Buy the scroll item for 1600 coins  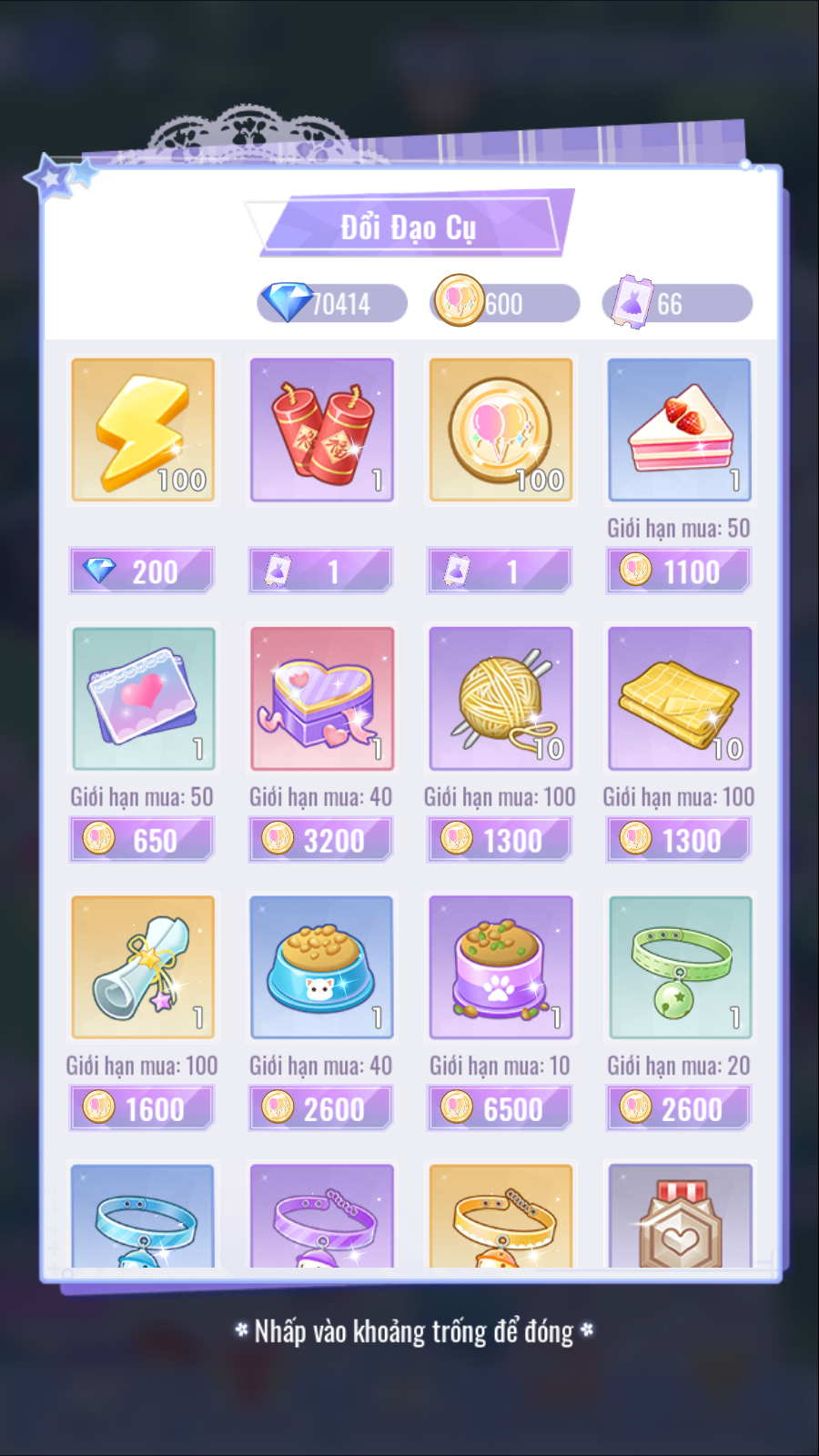click(x=142, y=1109)
